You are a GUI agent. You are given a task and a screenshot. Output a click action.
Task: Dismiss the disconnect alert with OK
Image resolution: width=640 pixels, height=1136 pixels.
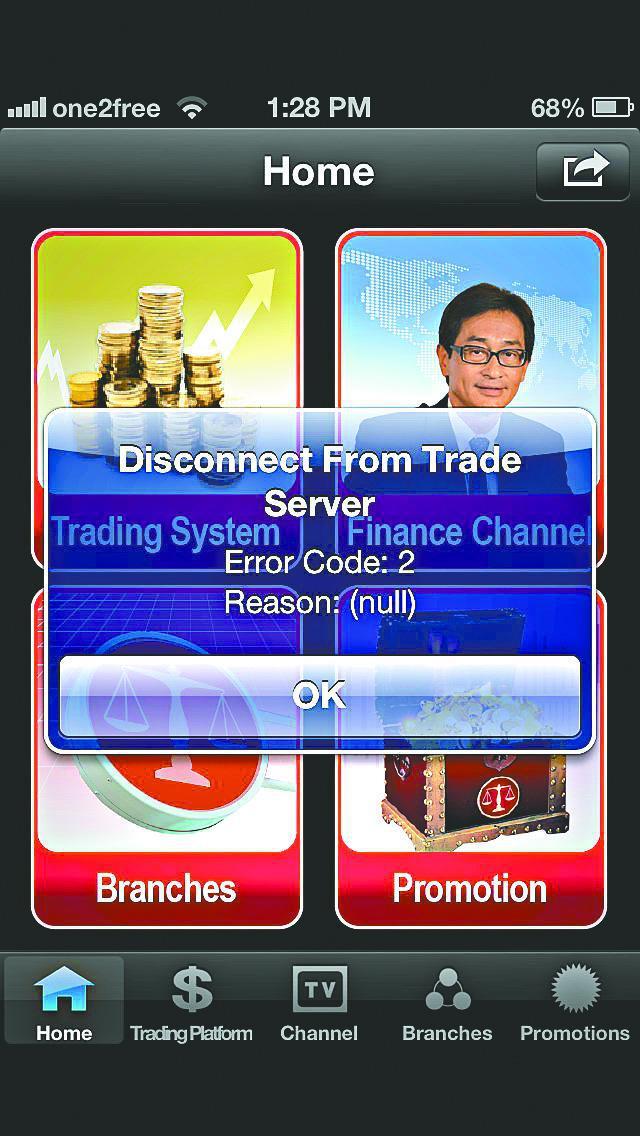coord(319,694)
